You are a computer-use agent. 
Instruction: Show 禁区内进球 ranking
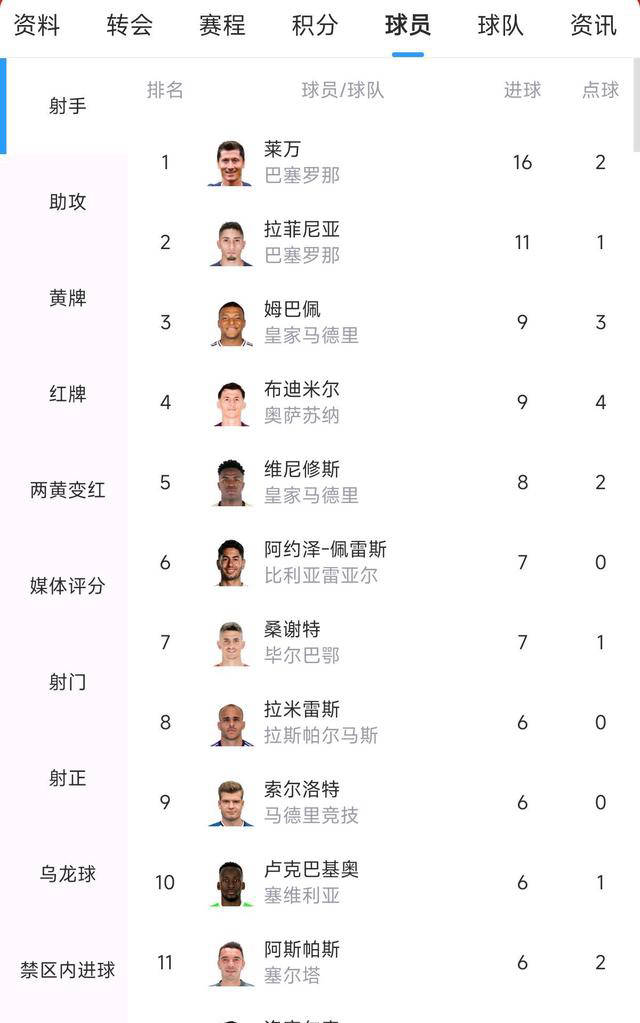[67, 970]
